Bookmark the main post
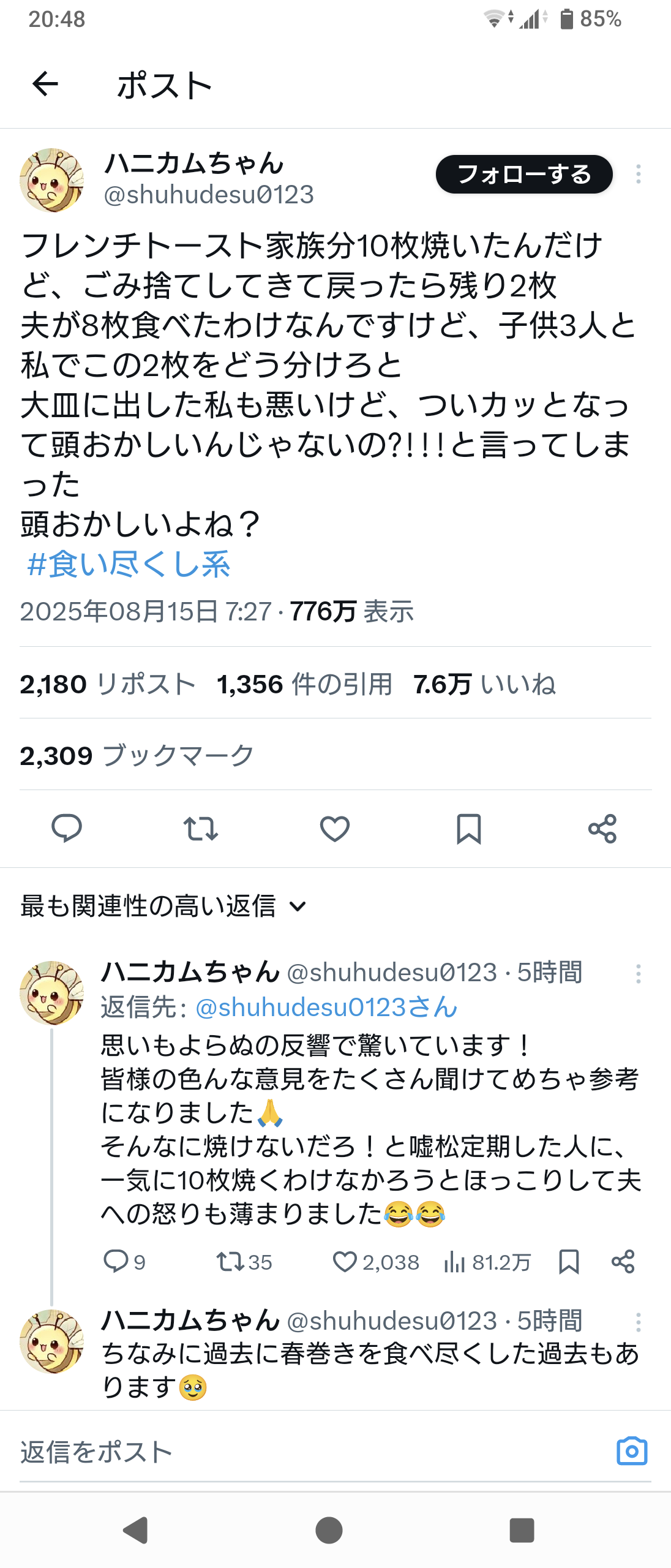Viewport: 671px width, 1568px height. [x=469, y=829]
